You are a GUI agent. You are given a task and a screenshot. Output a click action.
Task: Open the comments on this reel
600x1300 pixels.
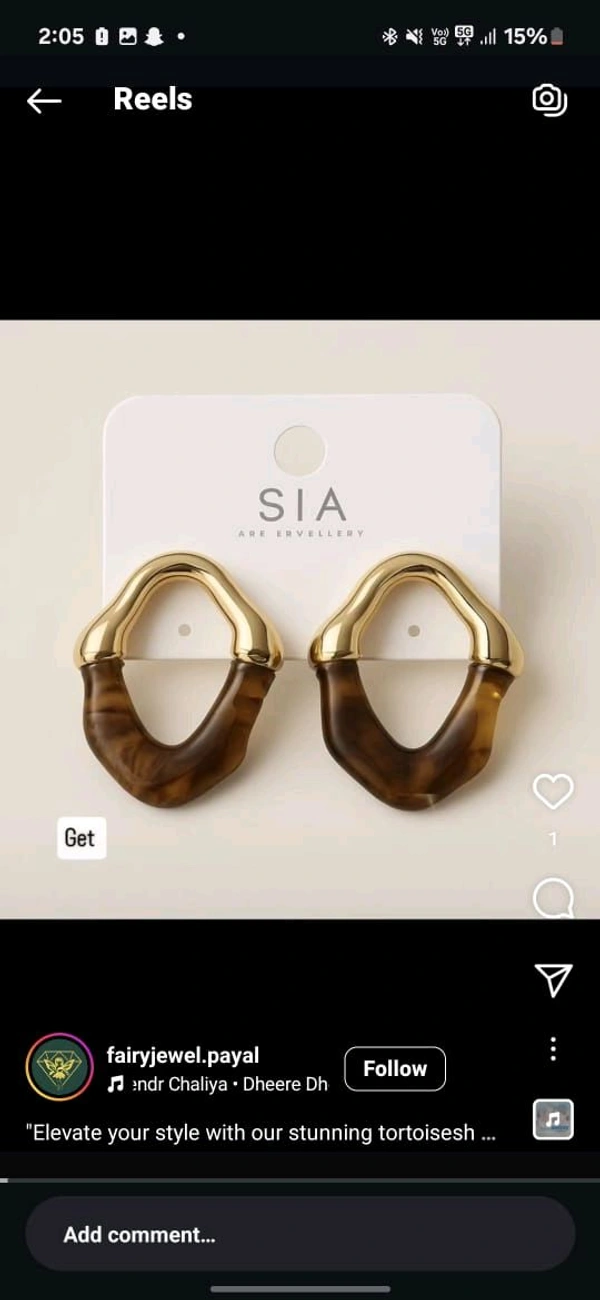(552, 898)
